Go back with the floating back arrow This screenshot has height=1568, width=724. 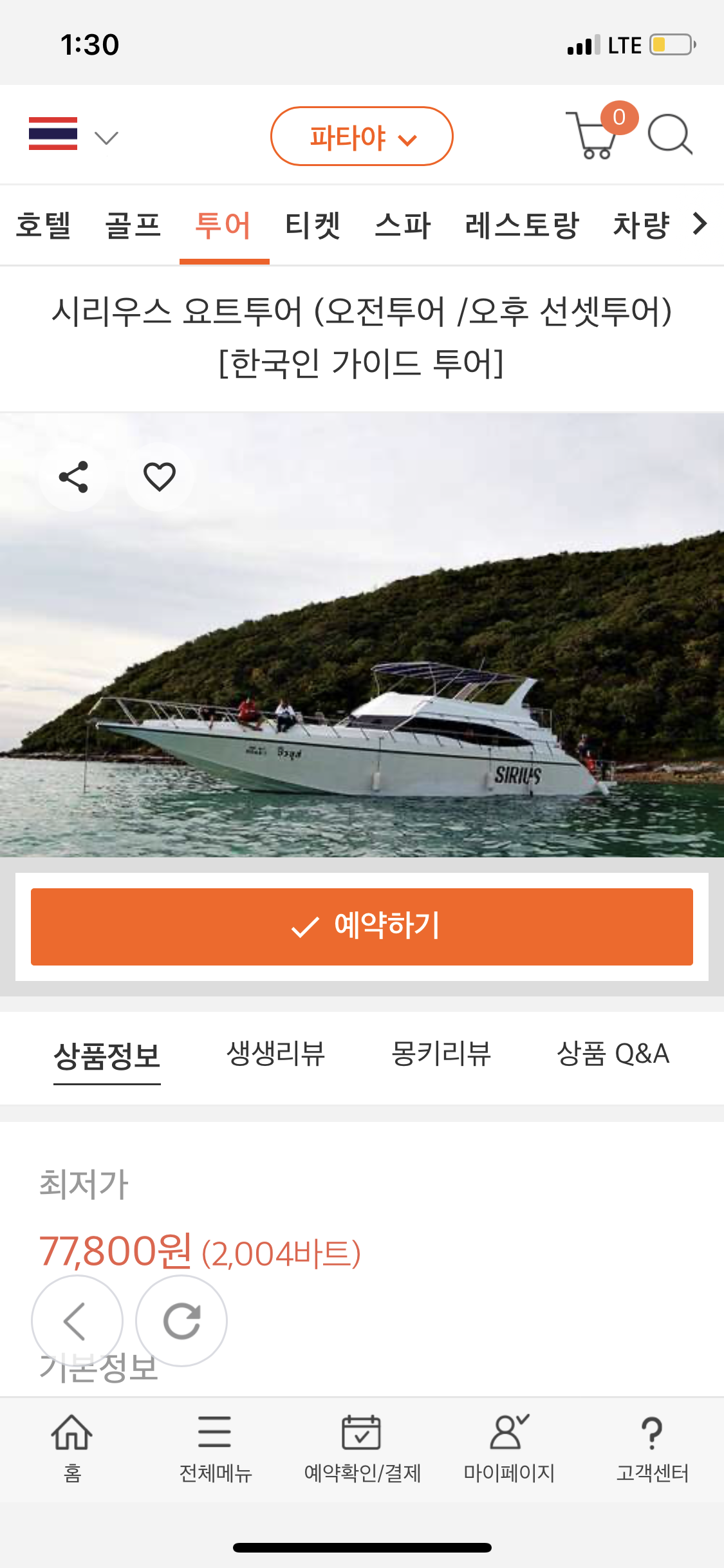[x=77, y=1321]
